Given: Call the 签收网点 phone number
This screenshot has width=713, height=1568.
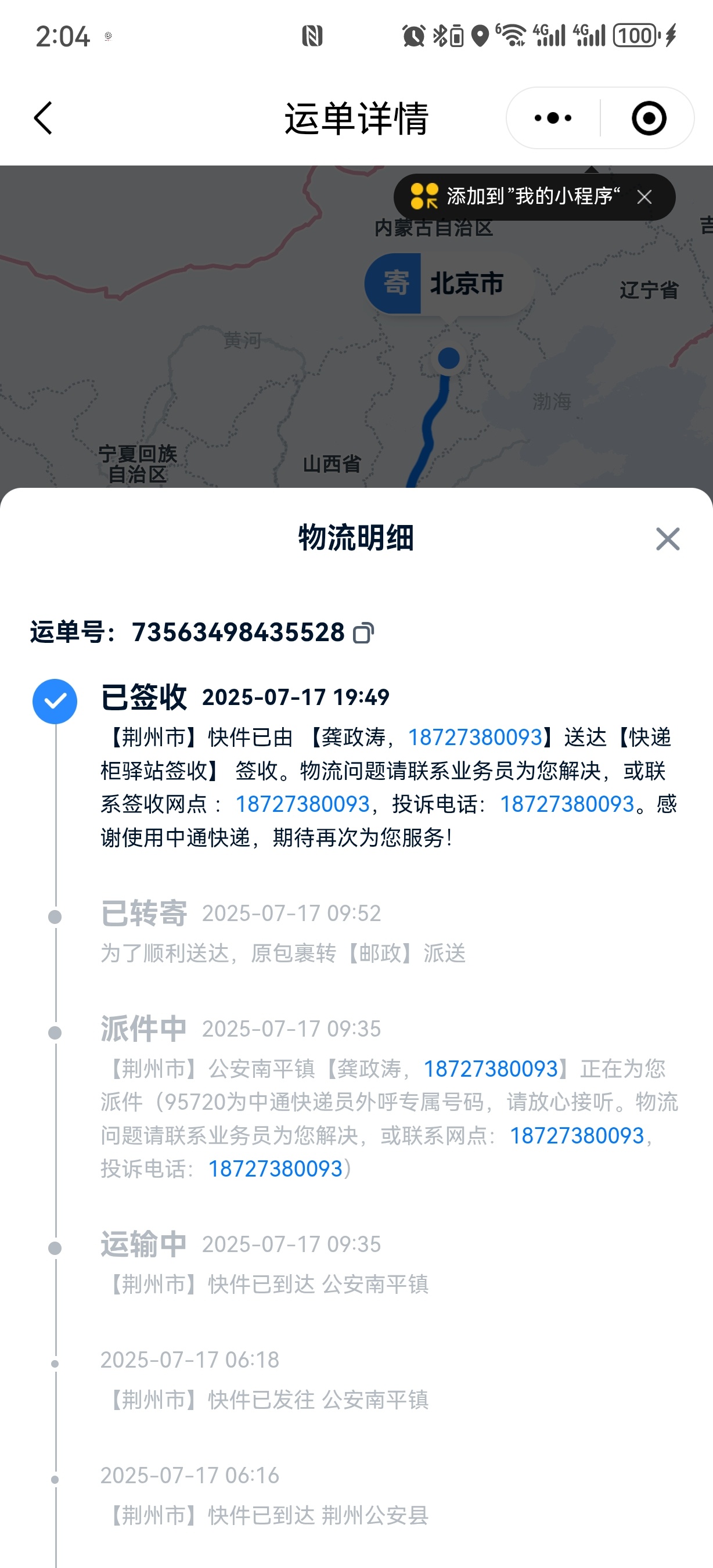Looking at the screenshot, I should [x=303, y=804].
